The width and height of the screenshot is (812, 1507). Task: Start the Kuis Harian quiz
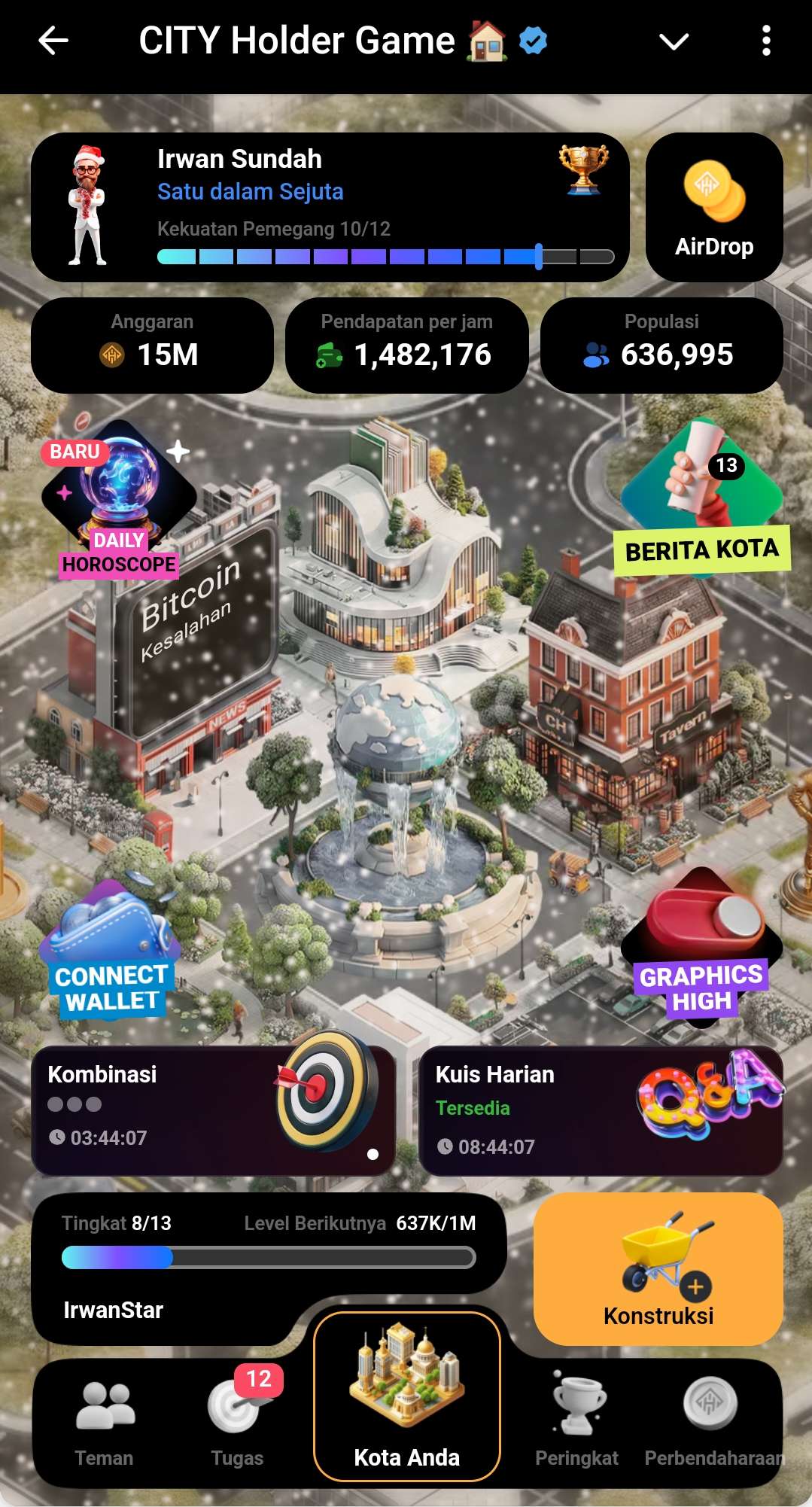(600, 1110)
